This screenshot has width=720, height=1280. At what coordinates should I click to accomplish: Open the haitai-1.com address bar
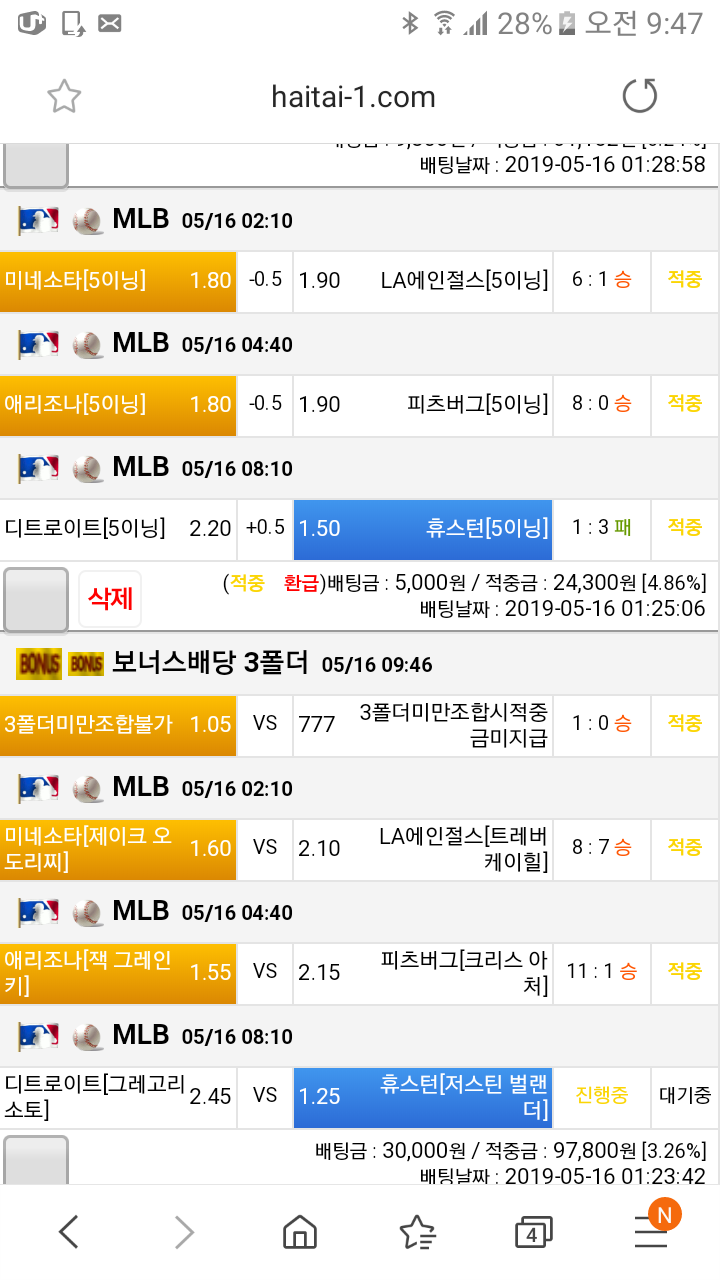tap(353, 97)
